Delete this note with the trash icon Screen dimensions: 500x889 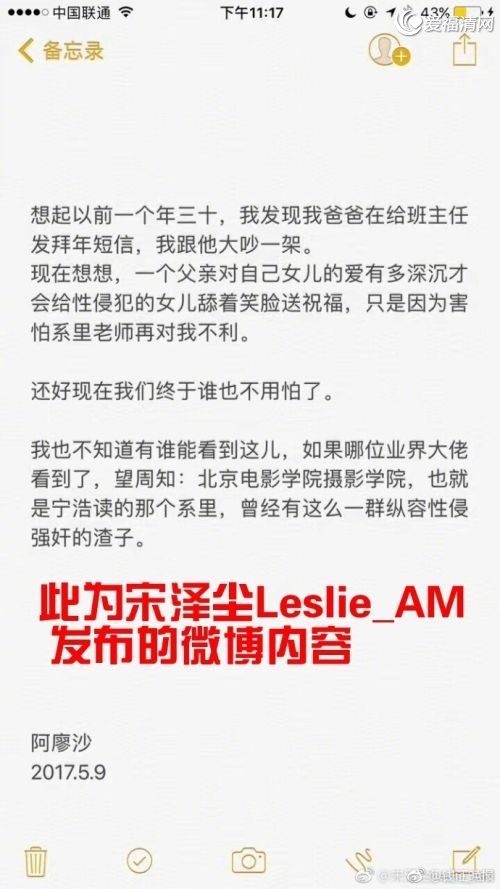[x=36, y=861]
